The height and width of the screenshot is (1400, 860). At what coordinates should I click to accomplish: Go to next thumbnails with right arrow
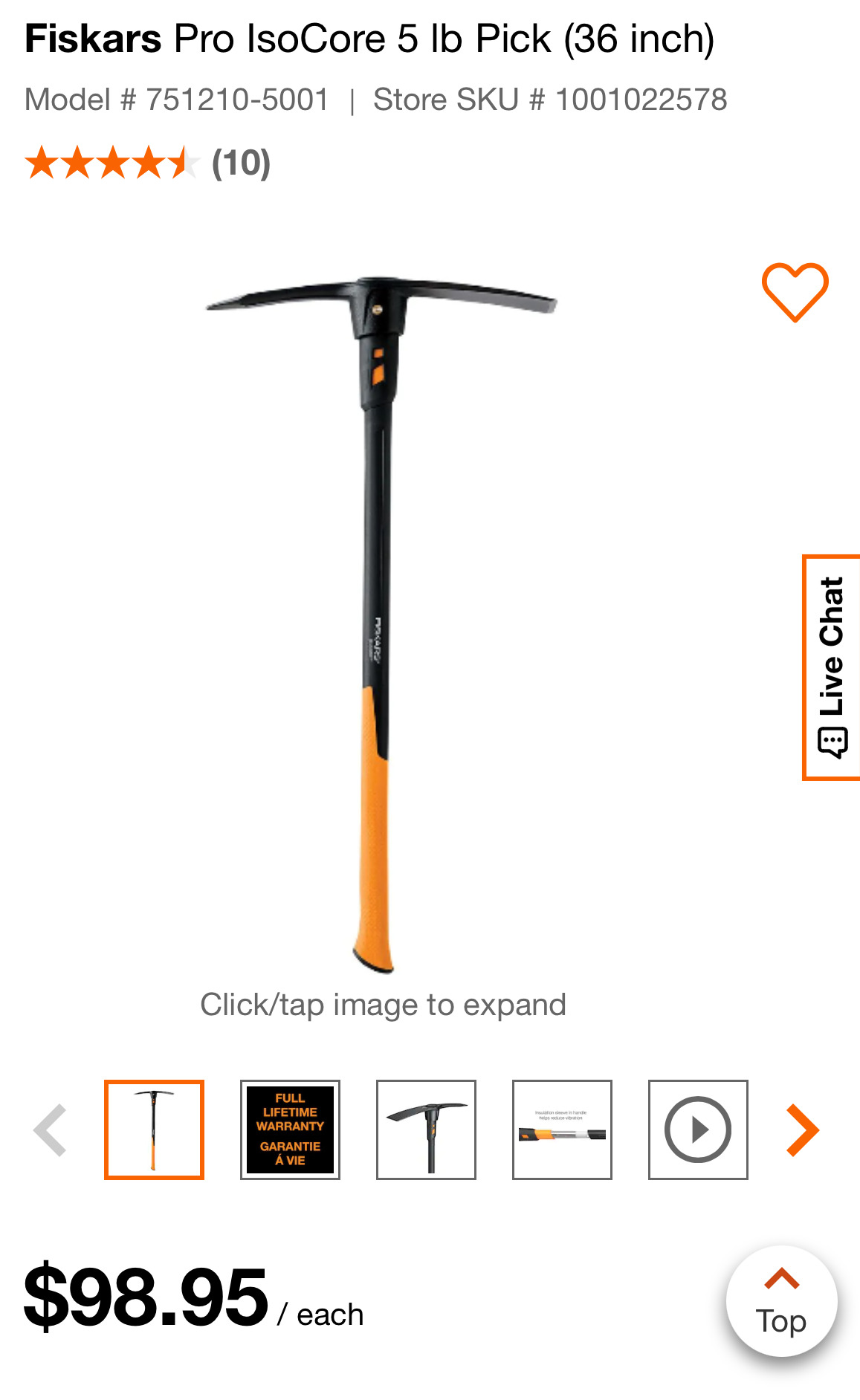coord(803,1130)
